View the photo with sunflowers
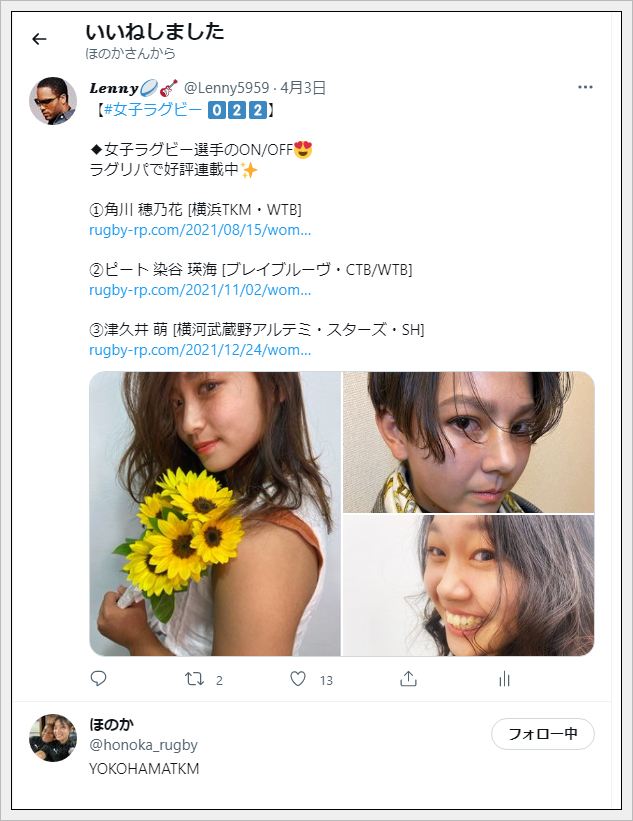The image size is (633, 821). pos(215,513)
